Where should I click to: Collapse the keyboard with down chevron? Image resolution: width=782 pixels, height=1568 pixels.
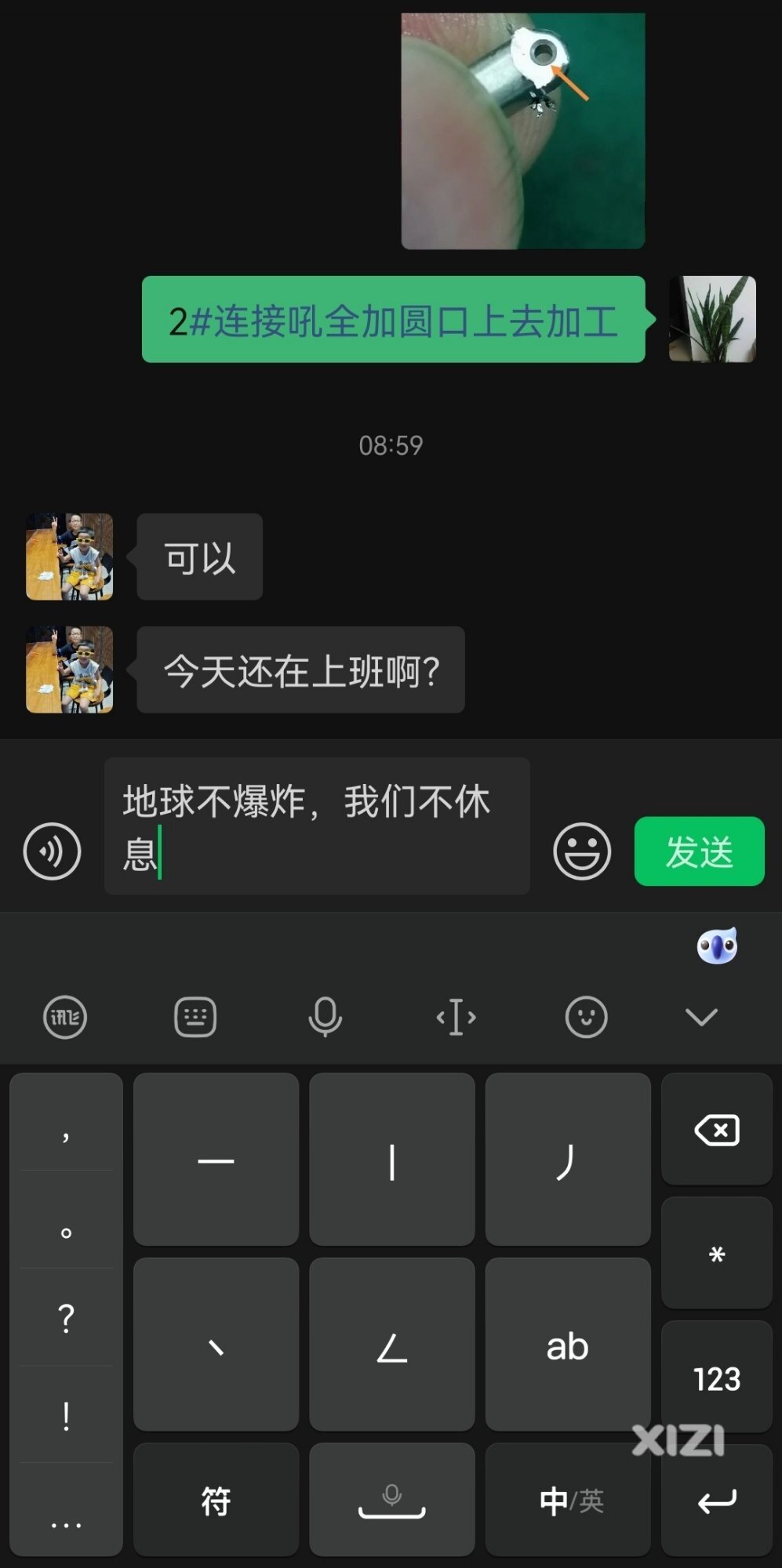(701, 1018)
